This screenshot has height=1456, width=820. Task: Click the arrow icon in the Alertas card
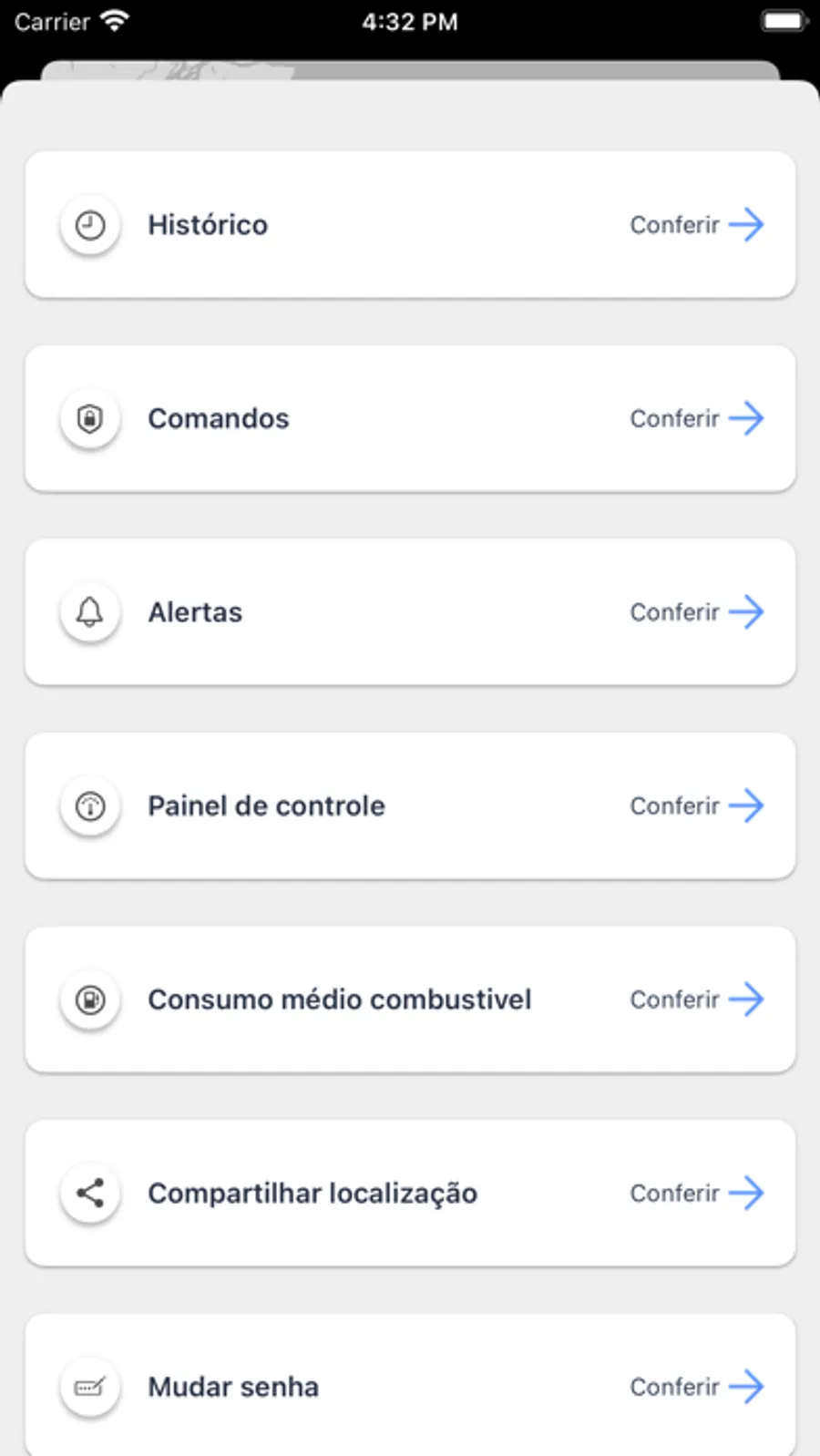click(748, 612)
